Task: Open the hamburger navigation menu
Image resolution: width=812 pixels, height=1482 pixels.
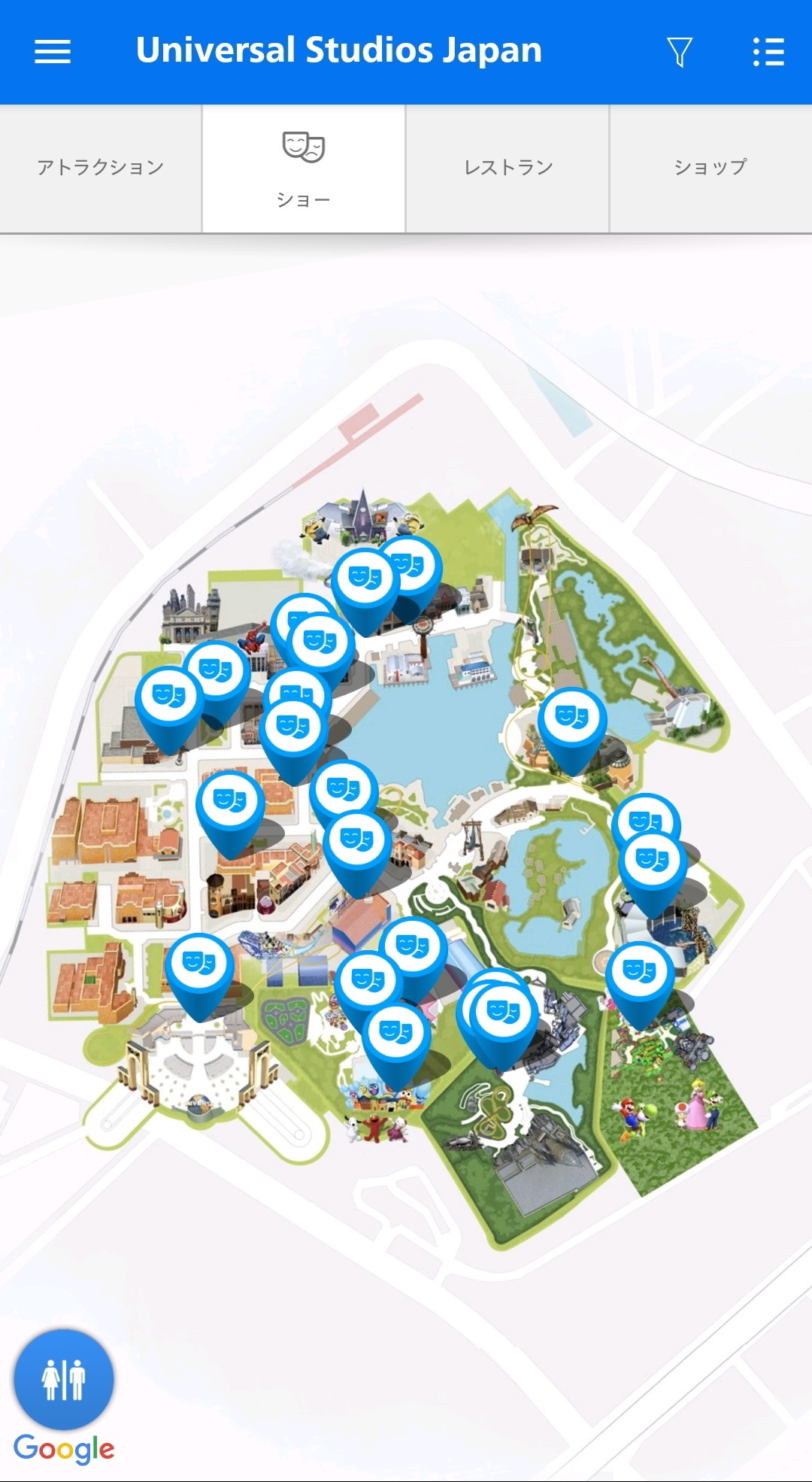Action: coord(53,52)
